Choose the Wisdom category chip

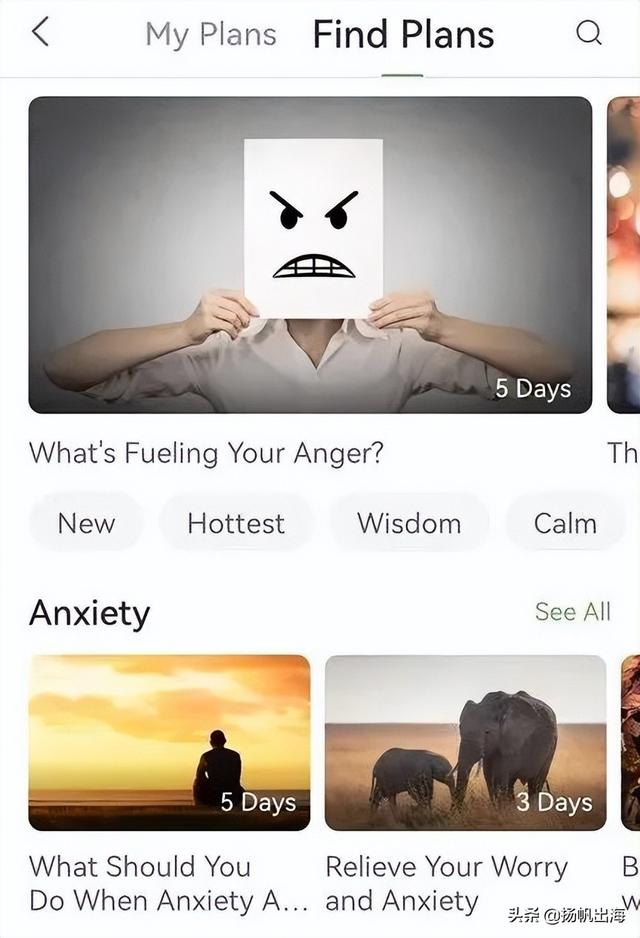(409, 523)
